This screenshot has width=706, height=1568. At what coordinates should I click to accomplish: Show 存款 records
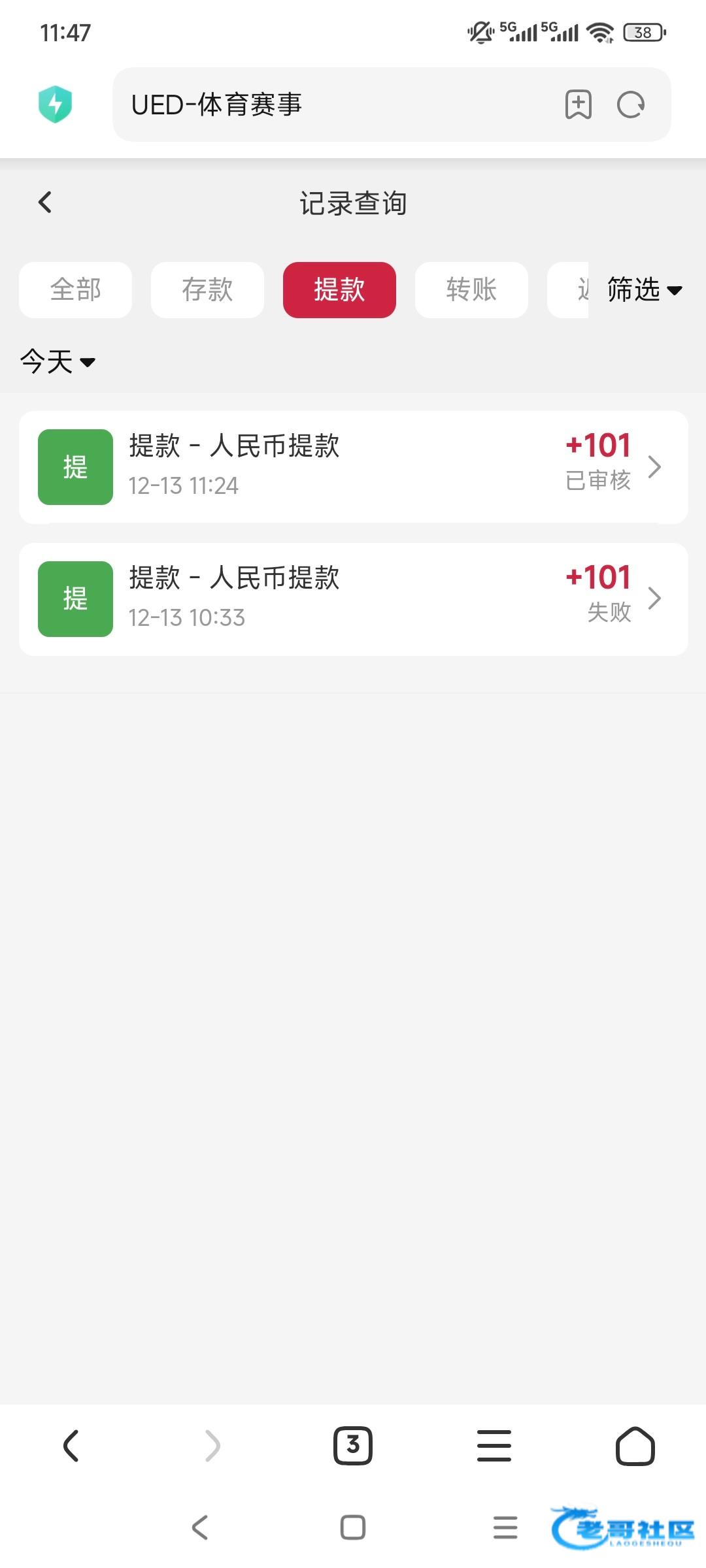(207, 290)
